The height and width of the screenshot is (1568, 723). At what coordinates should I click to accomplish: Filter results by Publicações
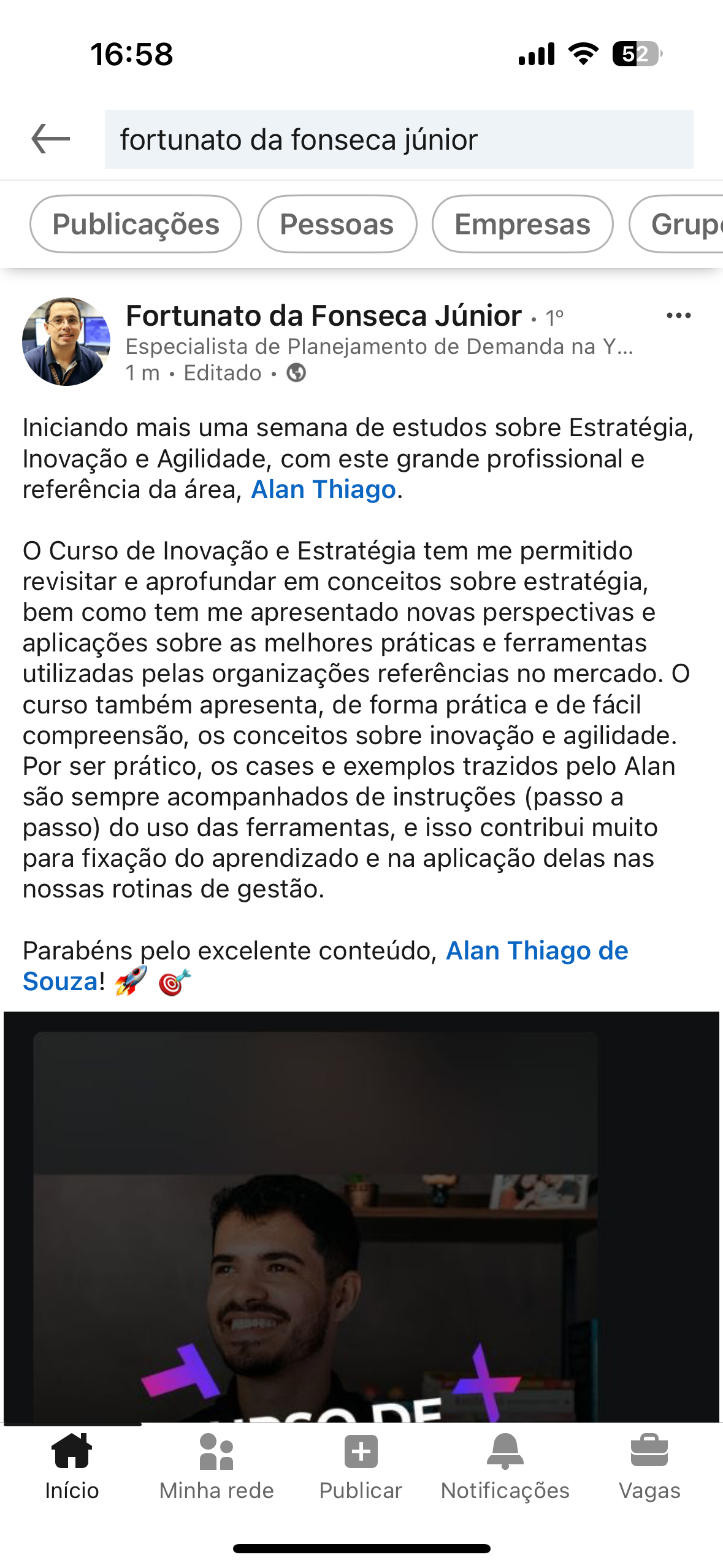tap(136, 225)
